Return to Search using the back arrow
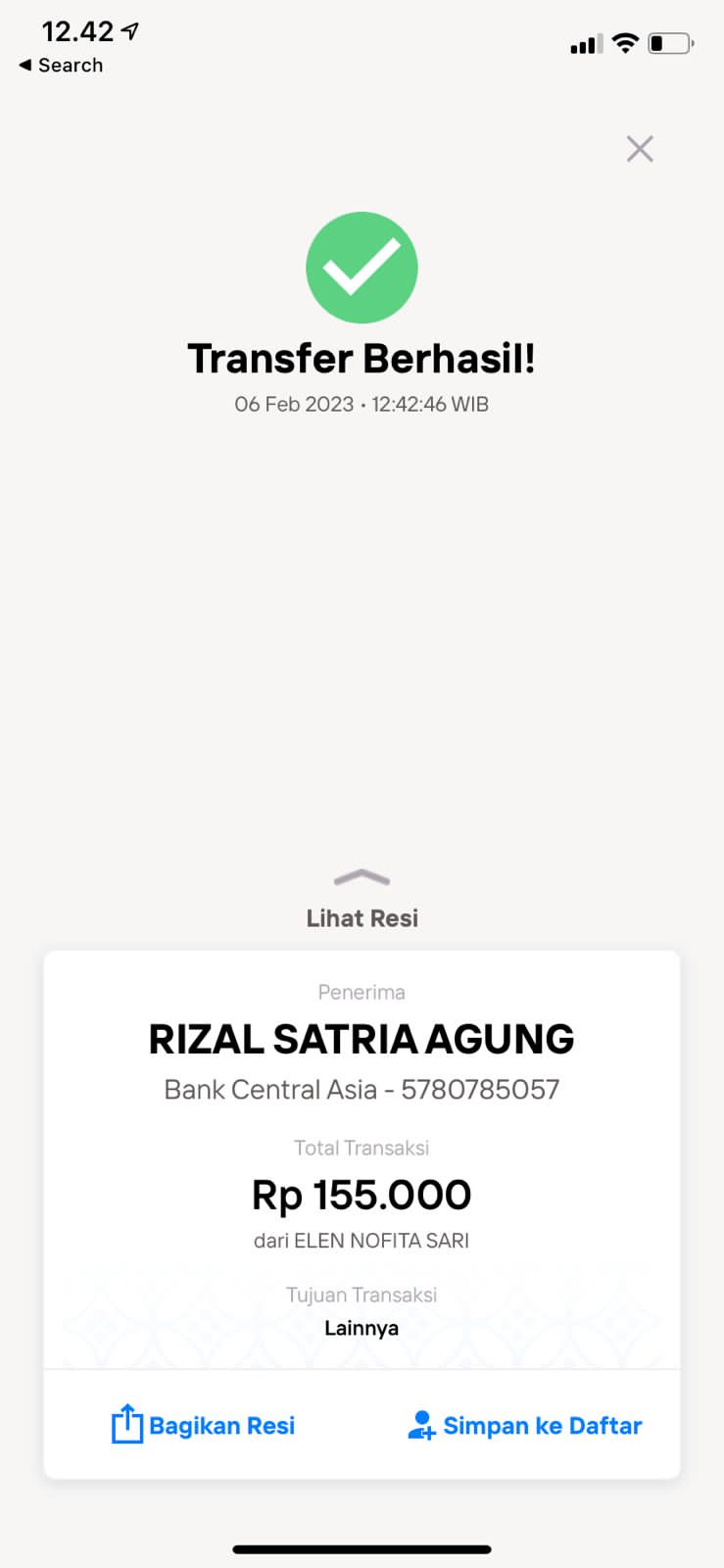This screenshot has width=724, height=1568. (x=60, y=66)
